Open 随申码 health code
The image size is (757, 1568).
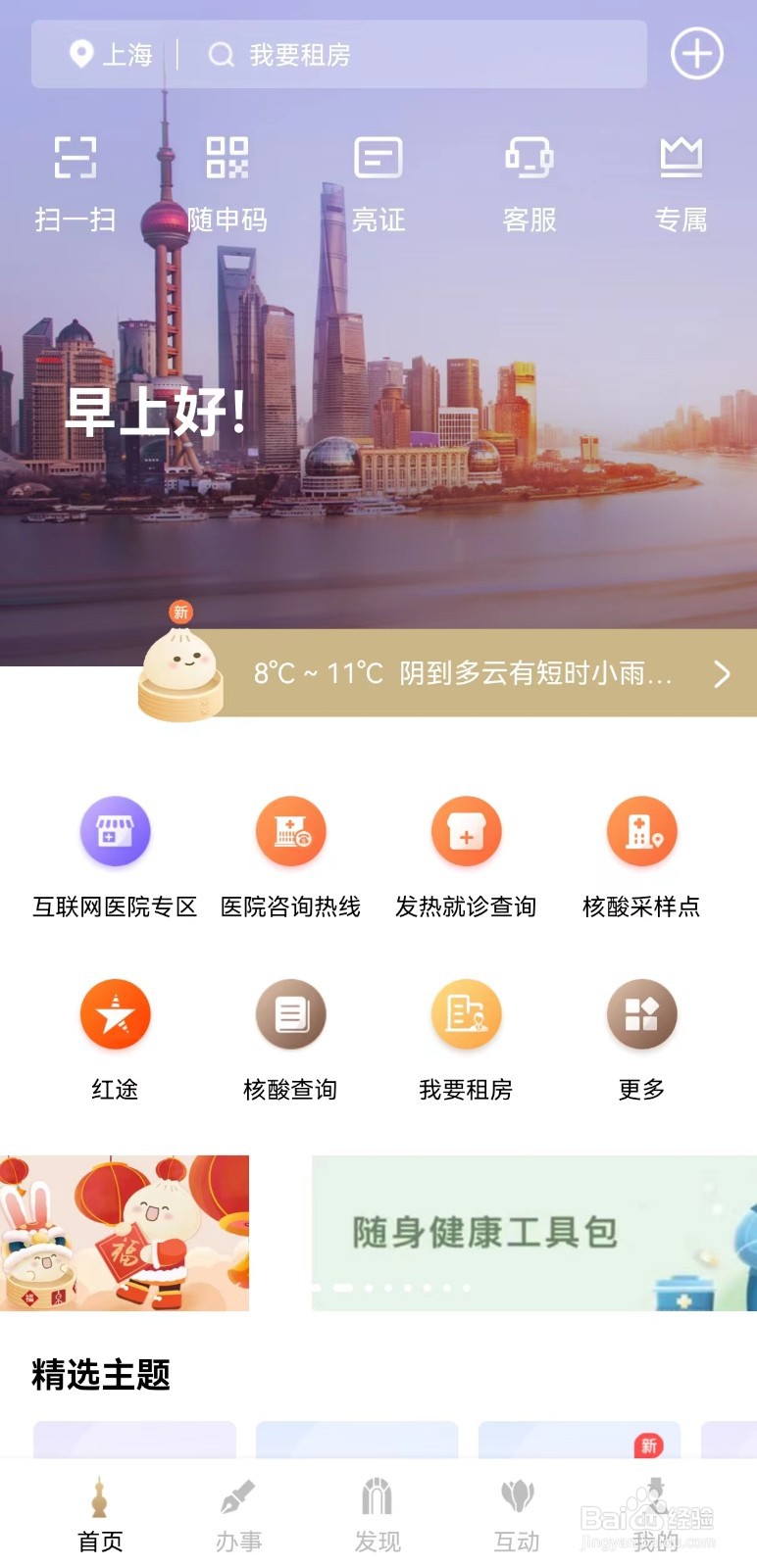pos(227,184)
